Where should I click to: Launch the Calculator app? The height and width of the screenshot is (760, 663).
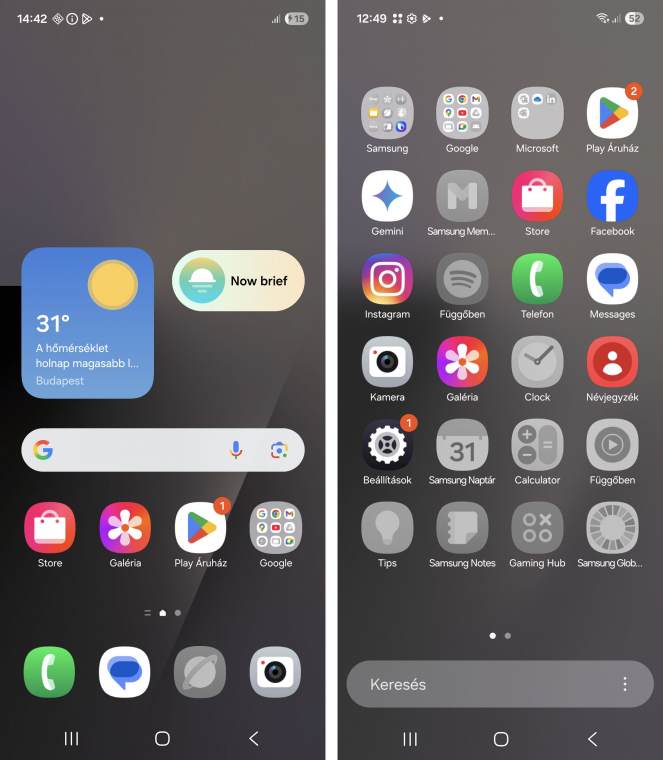(537, 445)
